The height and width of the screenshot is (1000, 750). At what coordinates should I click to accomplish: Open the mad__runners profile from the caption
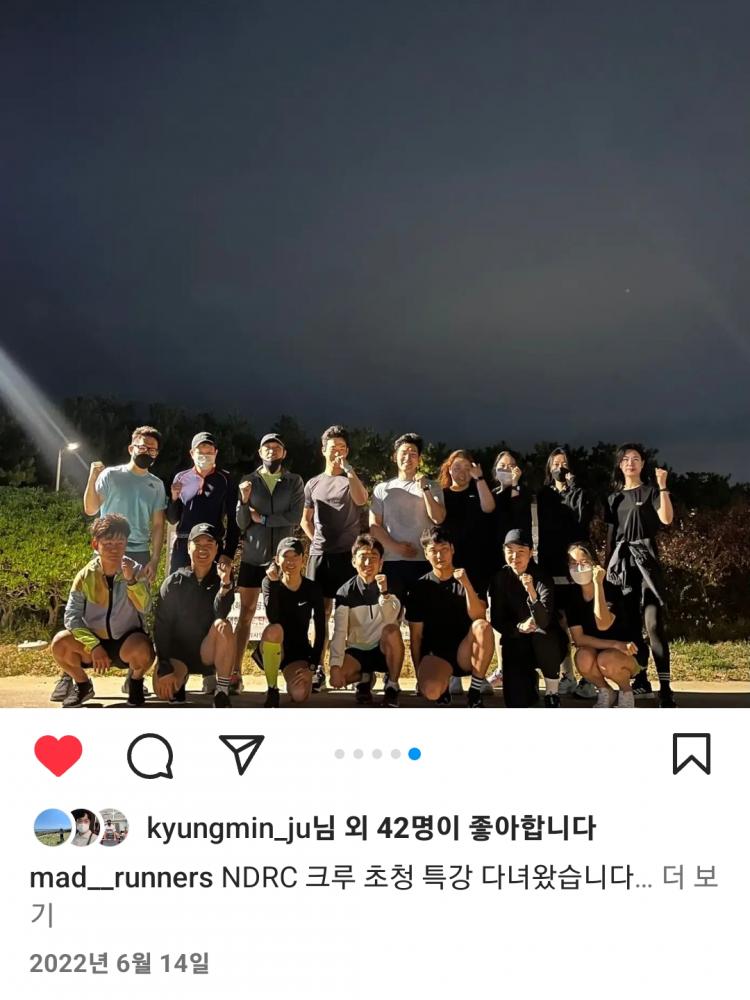pos(121,878)
